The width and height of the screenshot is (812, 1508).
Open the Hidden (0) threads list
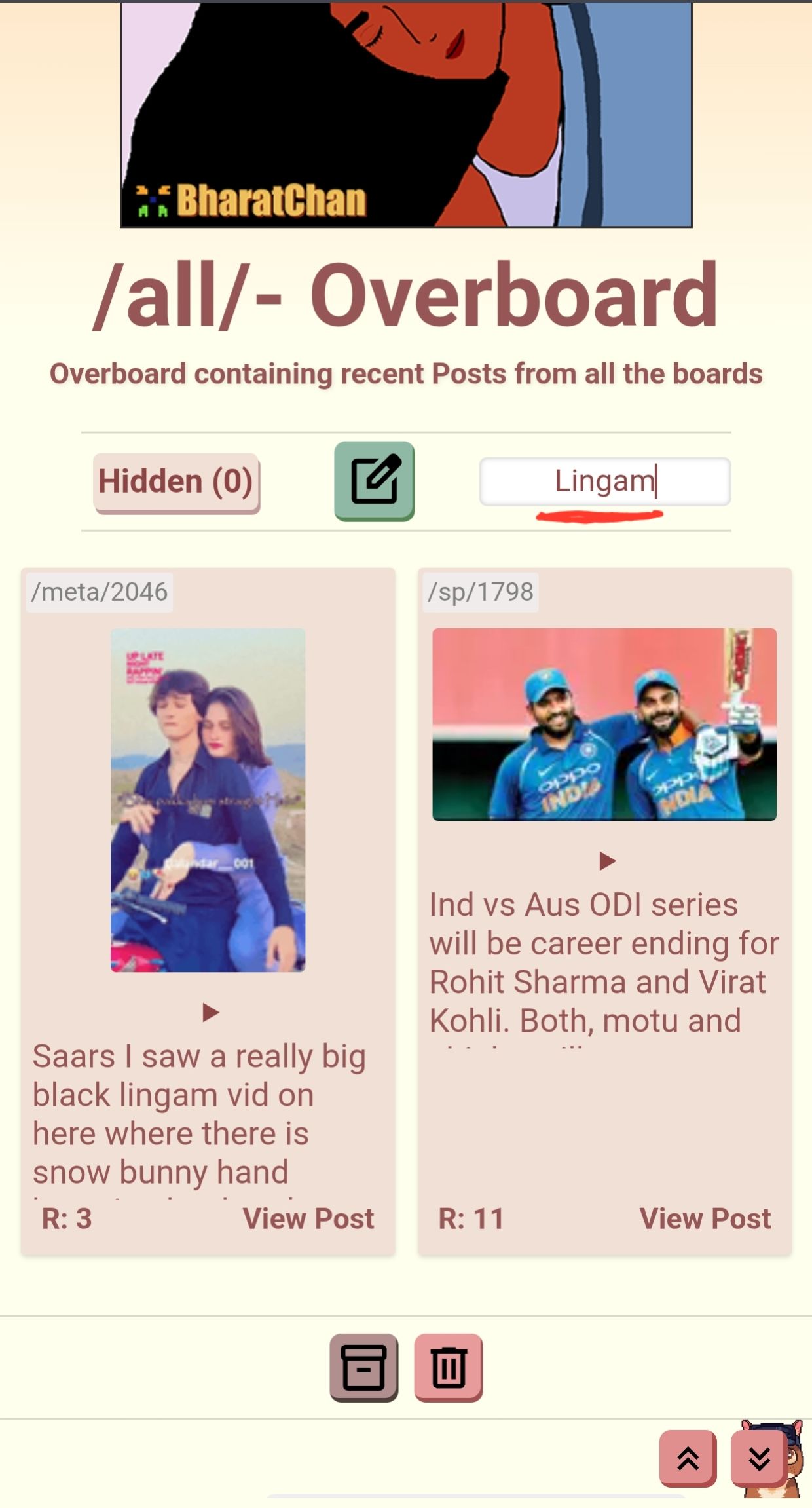[x=176, y=482]
